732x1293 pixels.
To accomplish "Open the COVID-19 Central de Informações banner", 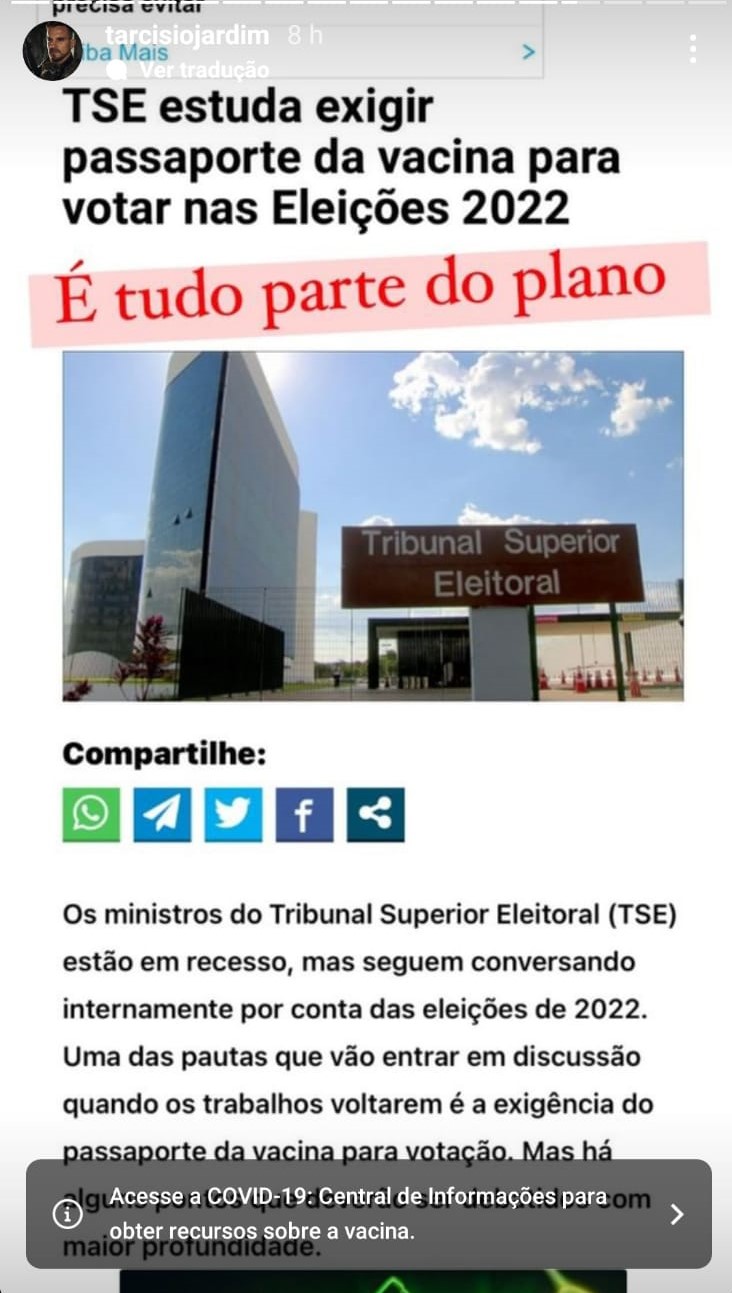I will (368, 1214).
